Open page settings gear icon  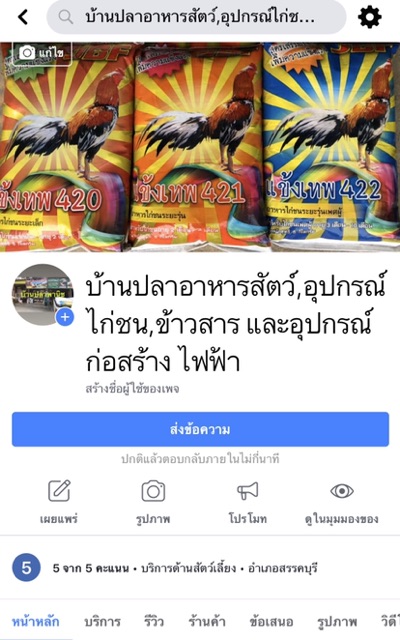(369, 17)
